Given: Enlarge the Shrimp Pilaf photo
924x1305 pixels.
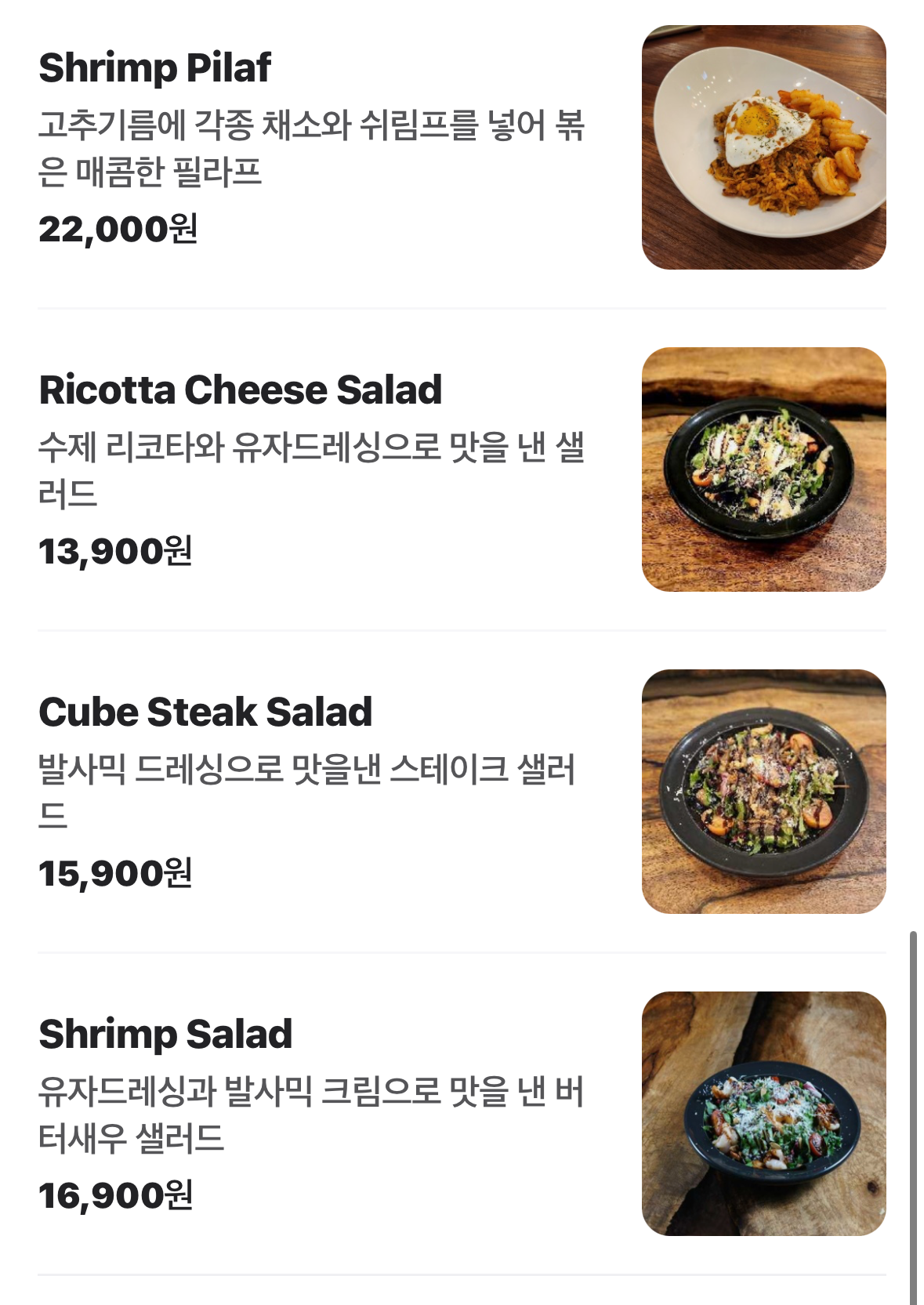Looking at the screenshot, I should [763, 147].
